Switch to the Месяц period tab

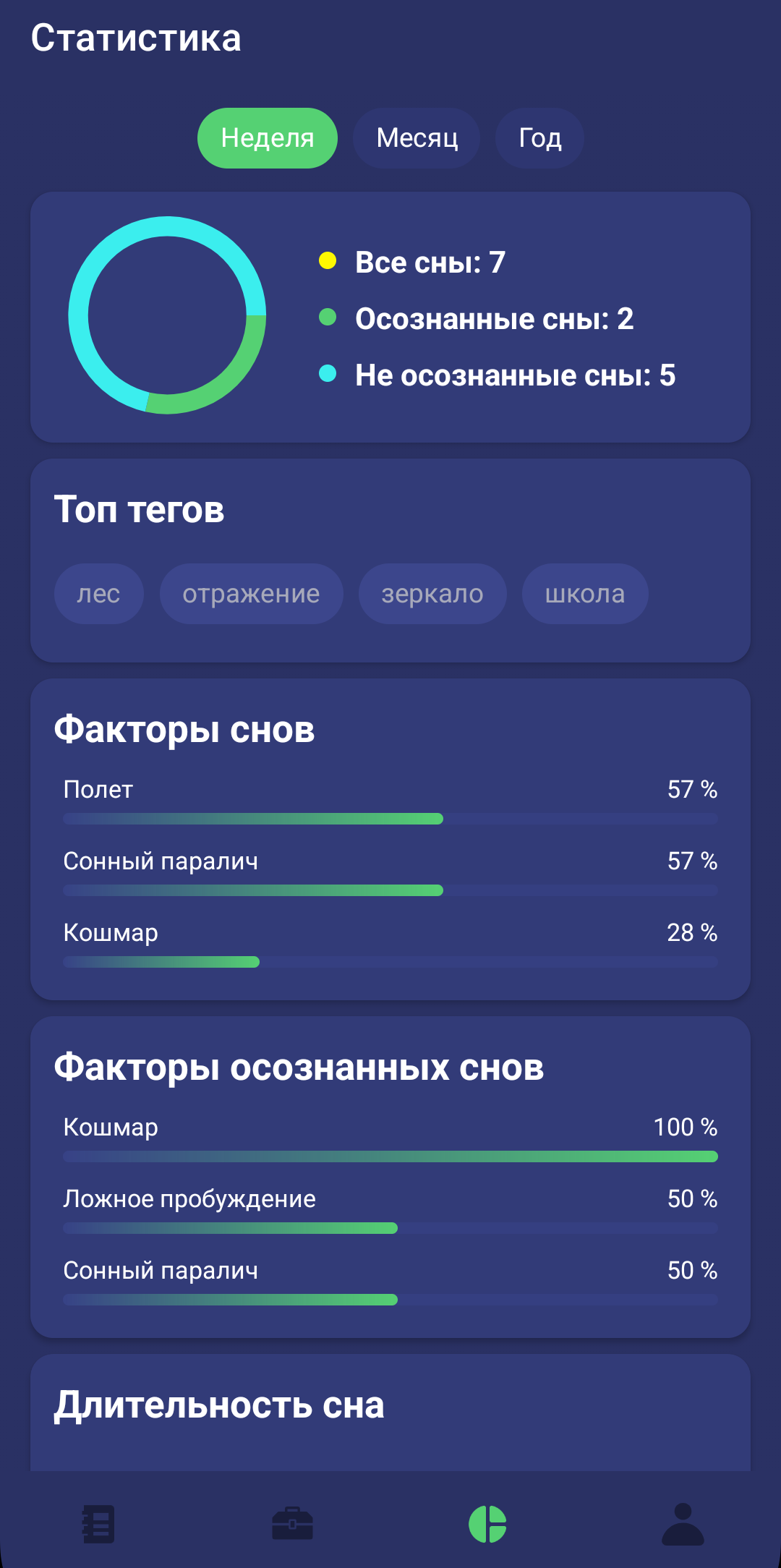coord(417,137)
